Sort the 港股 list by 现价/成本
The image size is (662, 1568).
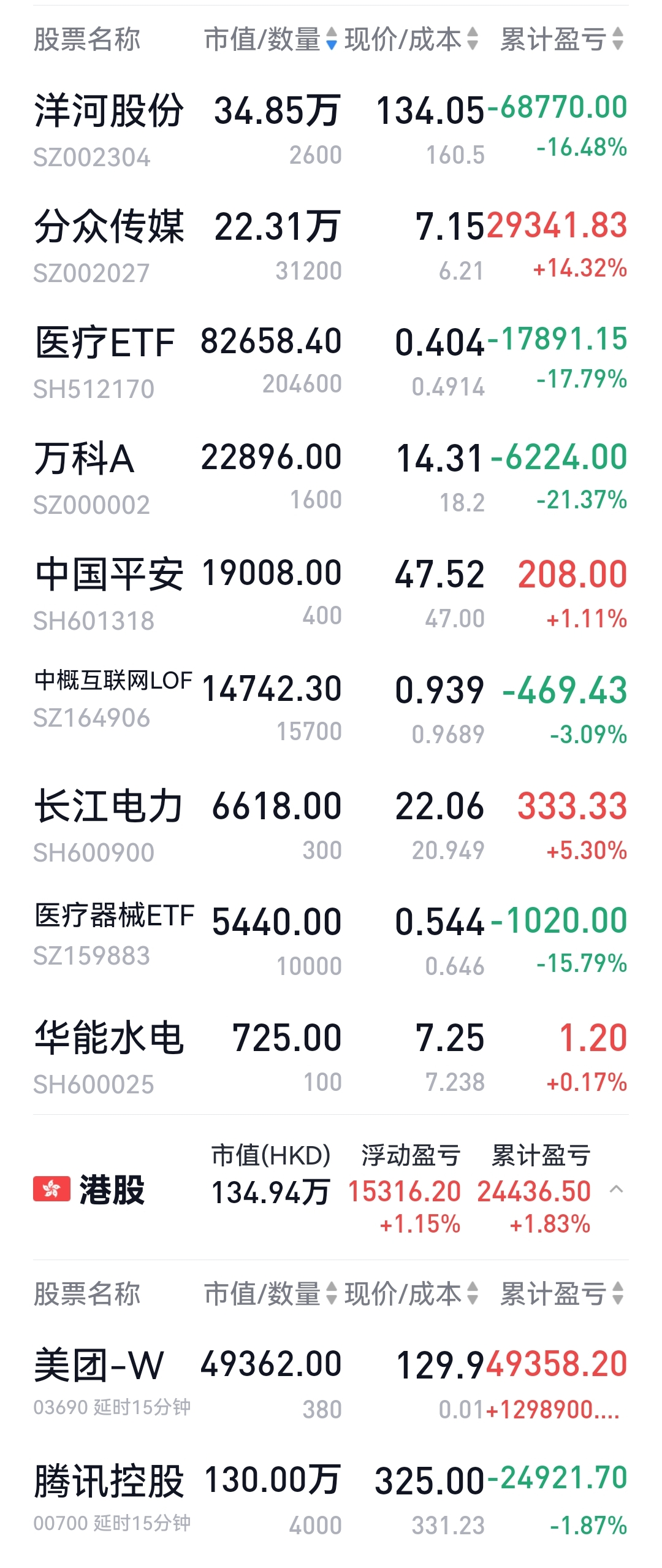tap(411, 1294)
